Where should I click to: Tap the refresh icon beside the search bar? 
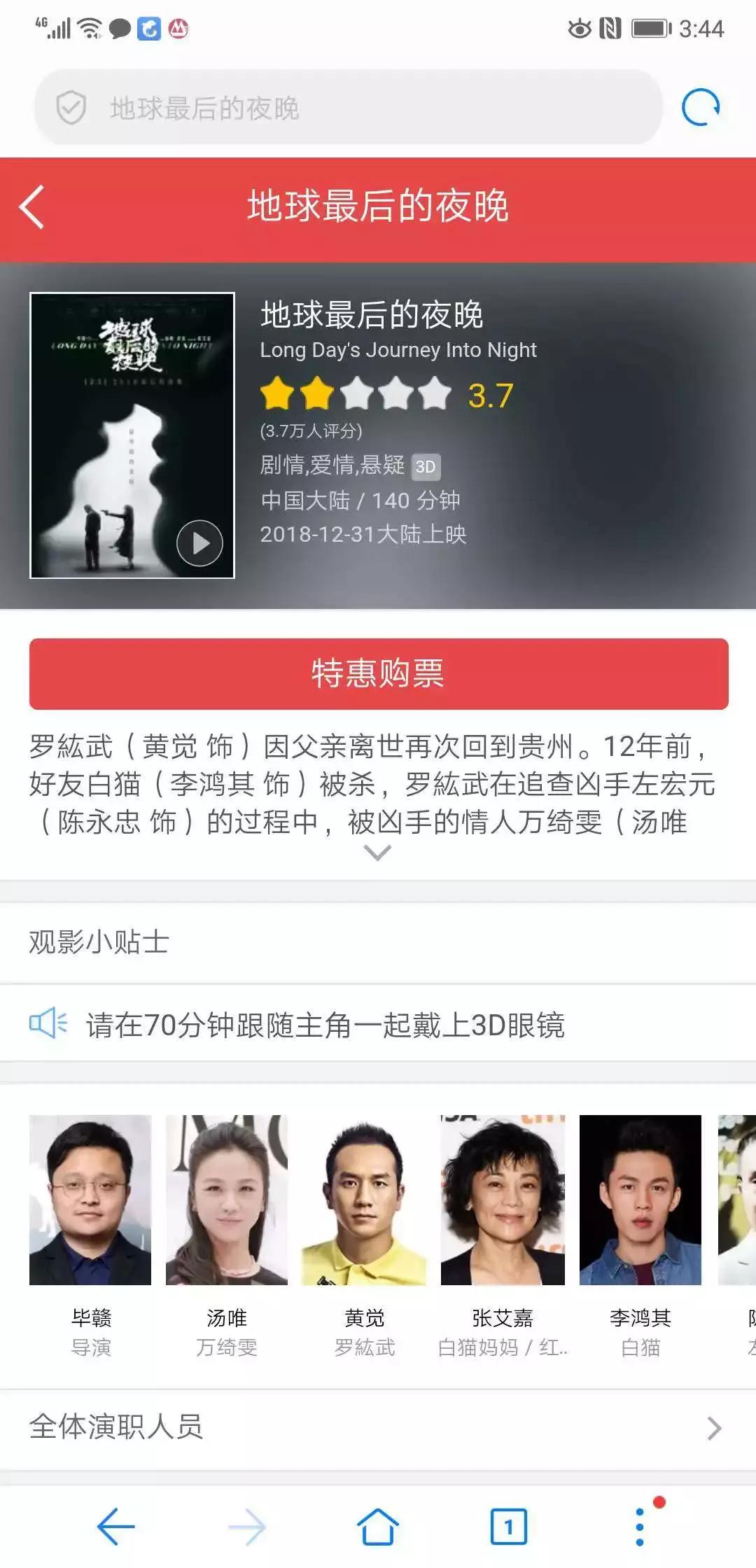(x=702, y=107)
